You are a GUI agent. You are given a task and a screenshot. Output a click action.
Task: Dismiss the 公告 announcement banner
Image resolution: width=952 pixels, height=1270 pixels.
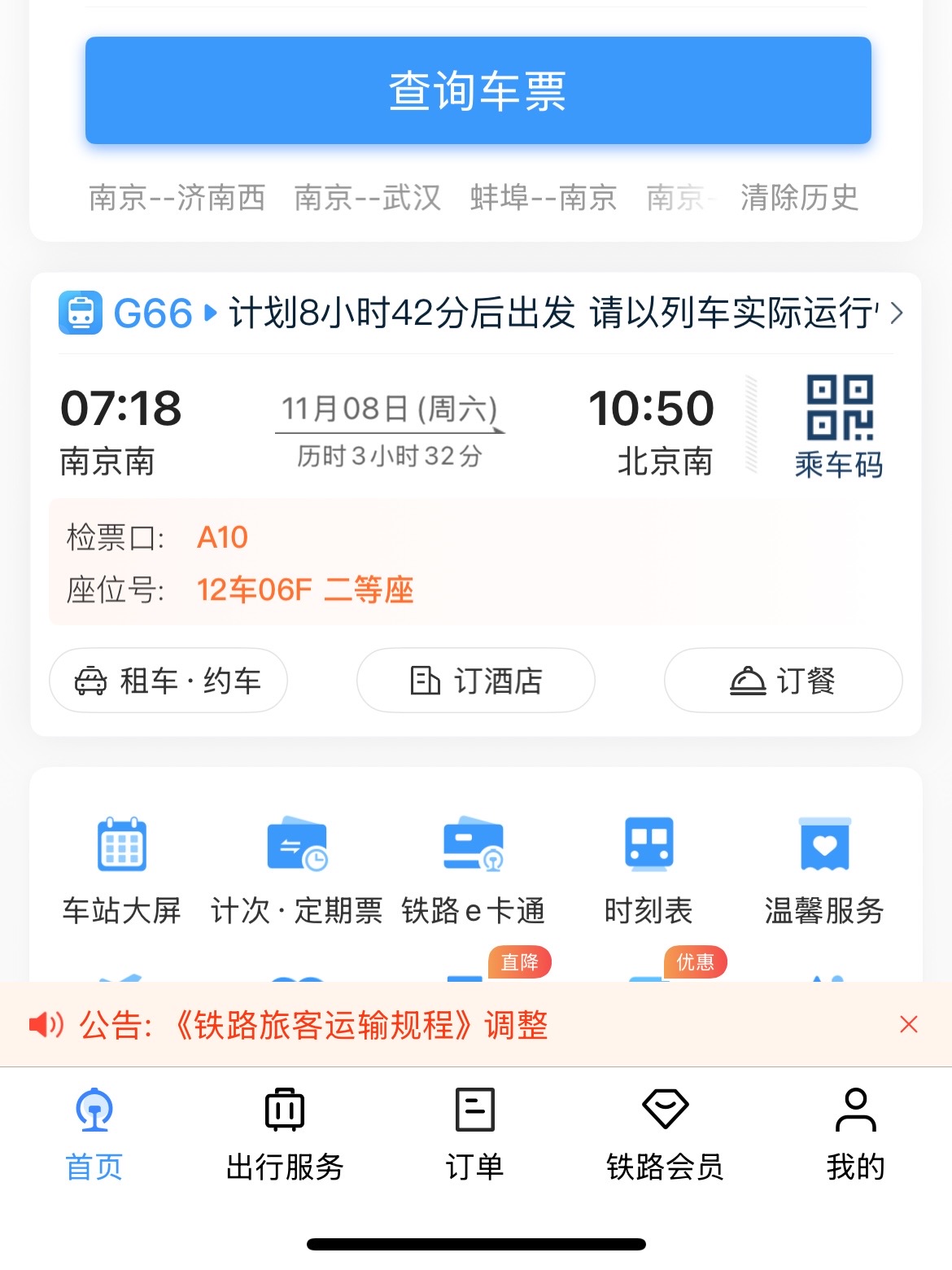pyautogui.click(x=909, y=1024)
